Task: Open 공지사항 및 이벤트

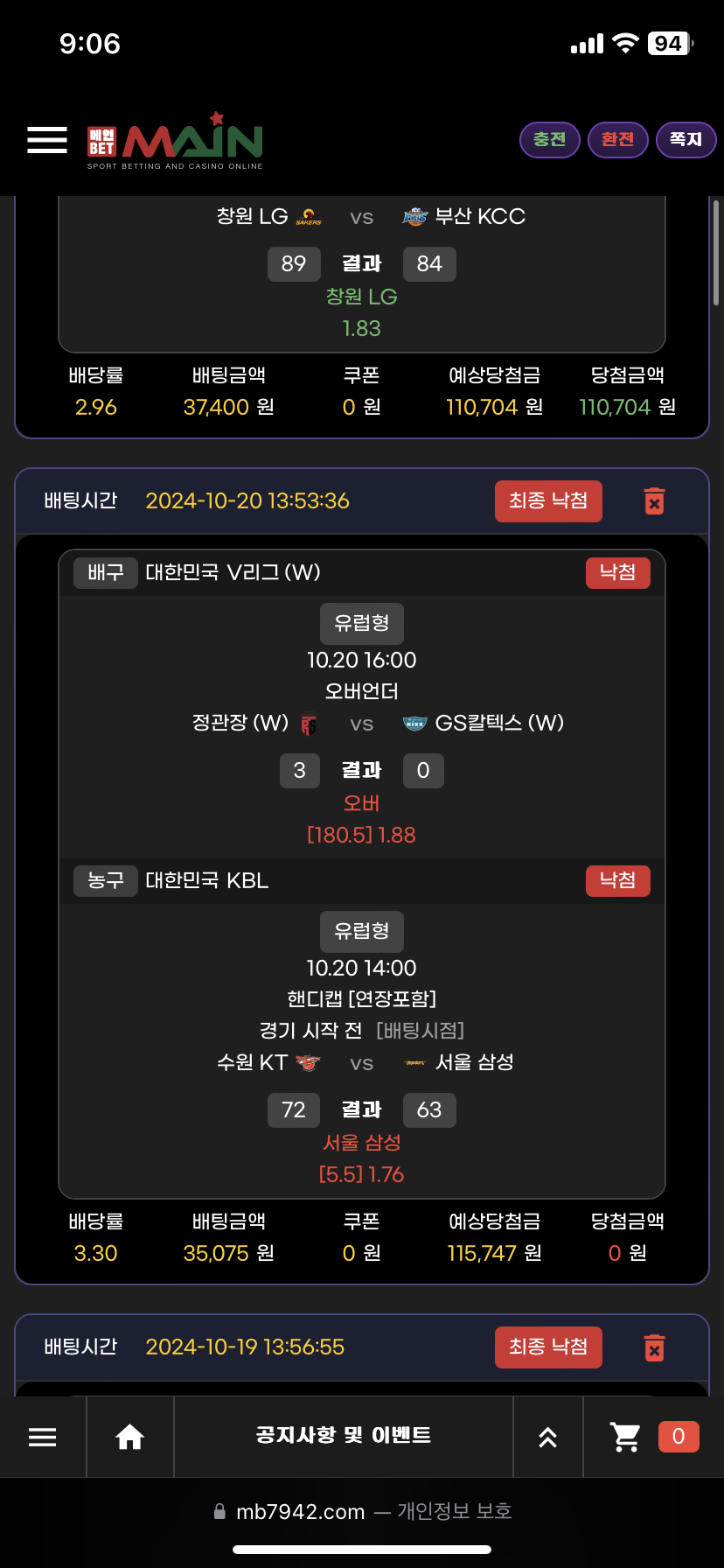Action: (344, 1436)
